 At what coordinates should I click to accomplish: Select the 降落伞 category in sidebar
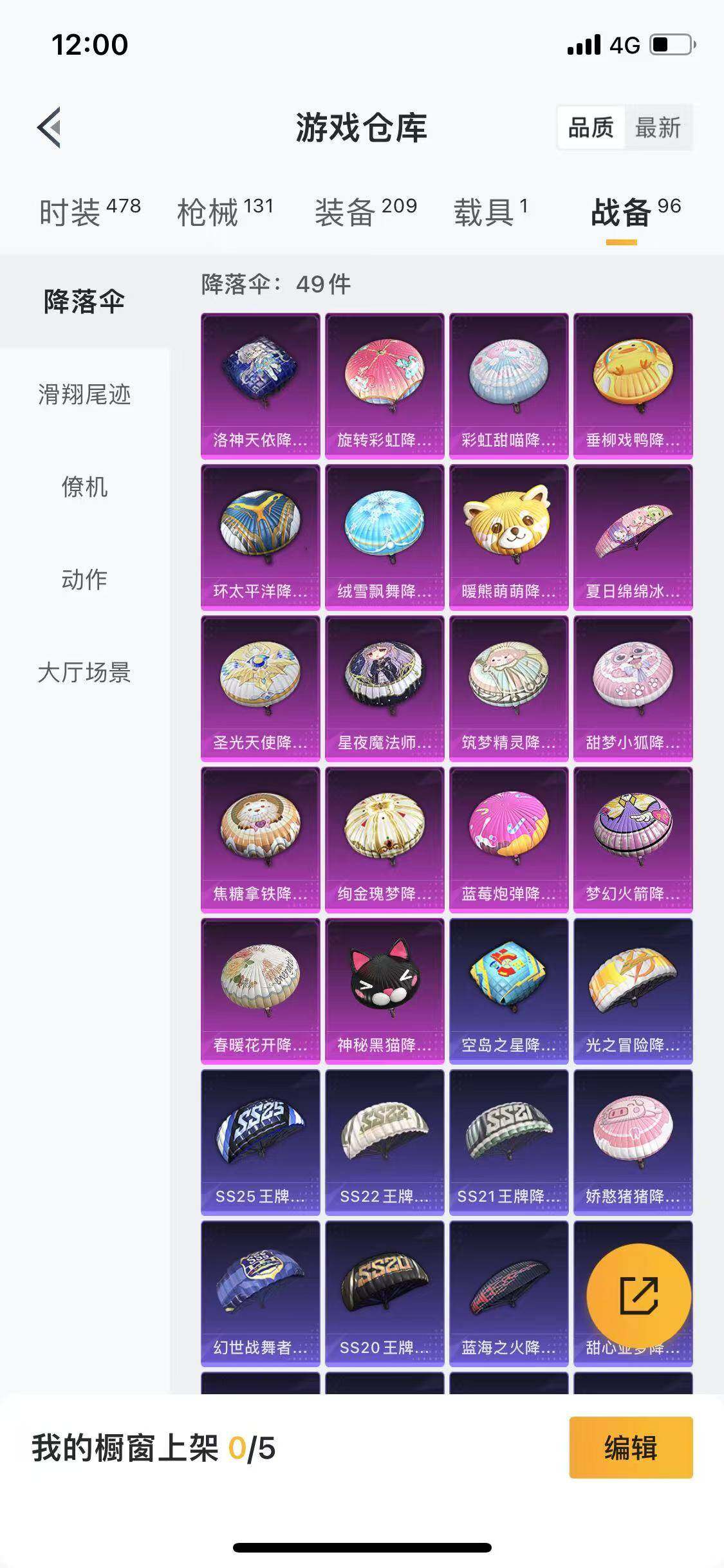tap(85, 300)
